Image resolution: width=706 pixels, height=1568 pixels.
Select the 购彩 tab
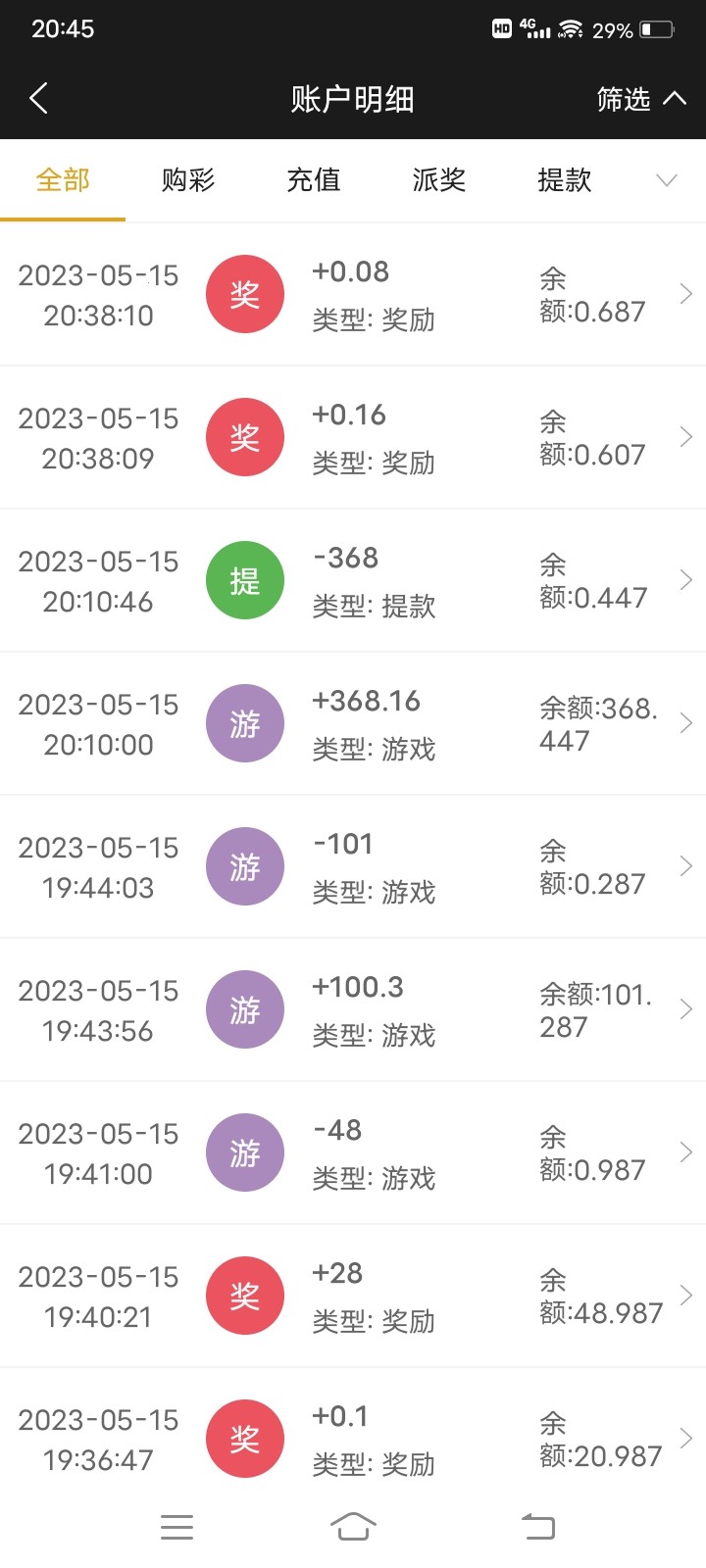(187, 180)
